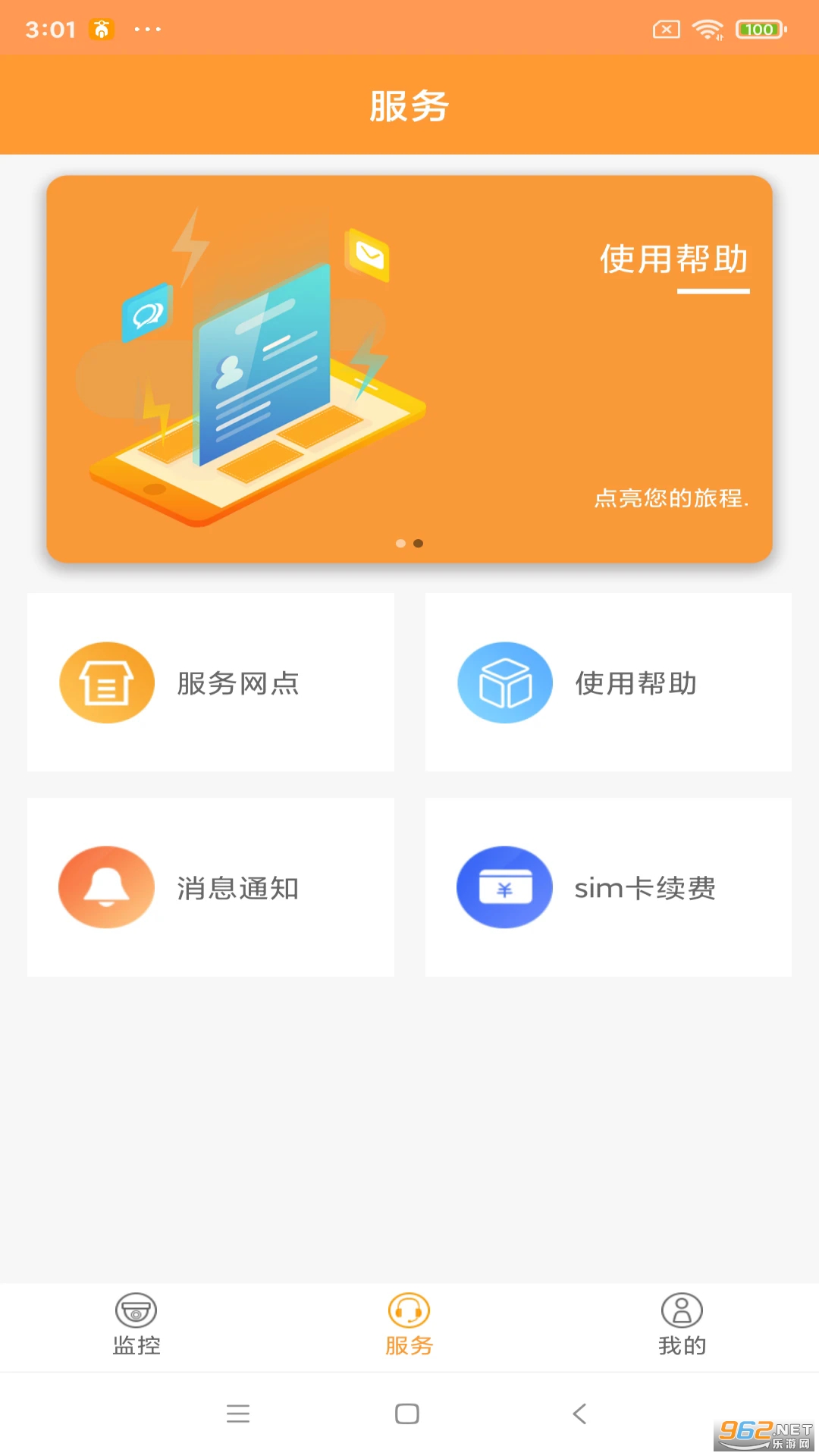The width and height of the screenshot is (819, 1456).
Task: Tap the 我的 profile icon in bottom bar
Action: tap(682, 1310)
